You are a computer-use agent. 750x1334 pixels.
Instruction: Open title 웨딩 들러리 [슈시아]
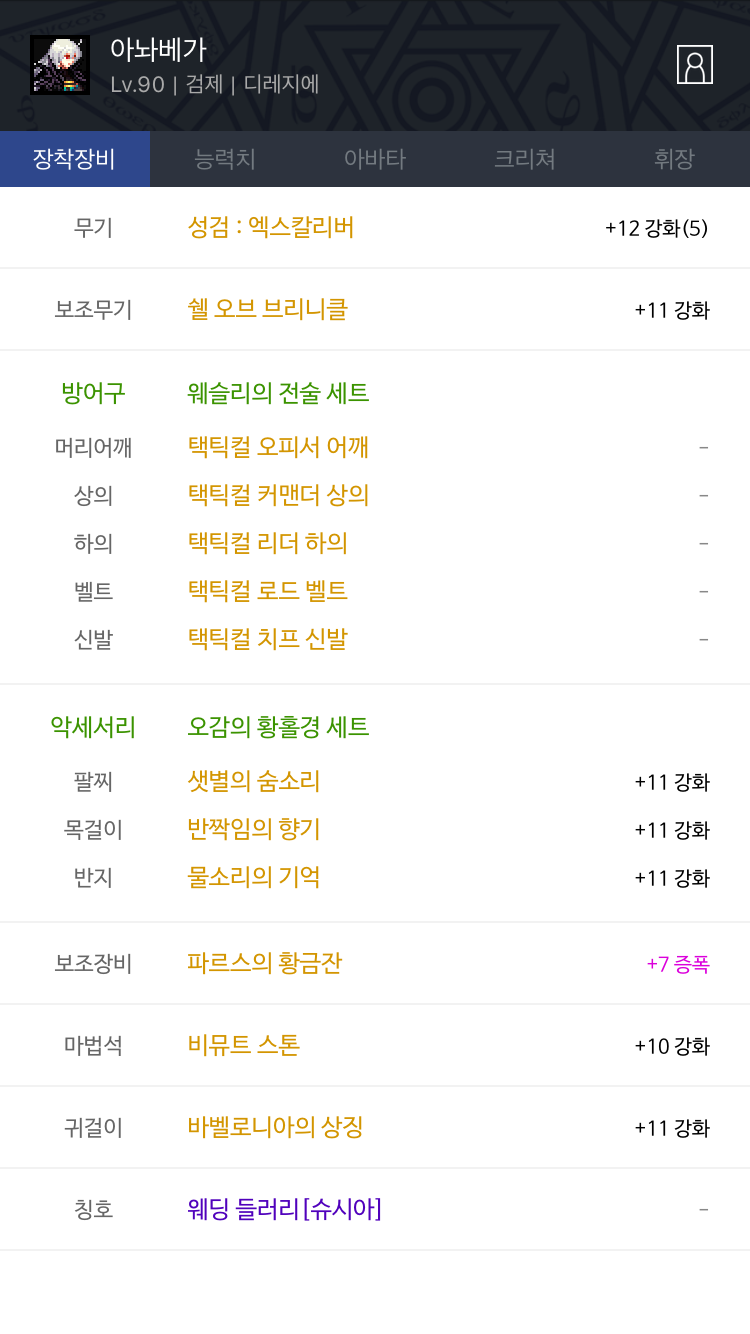(284, 1209)
